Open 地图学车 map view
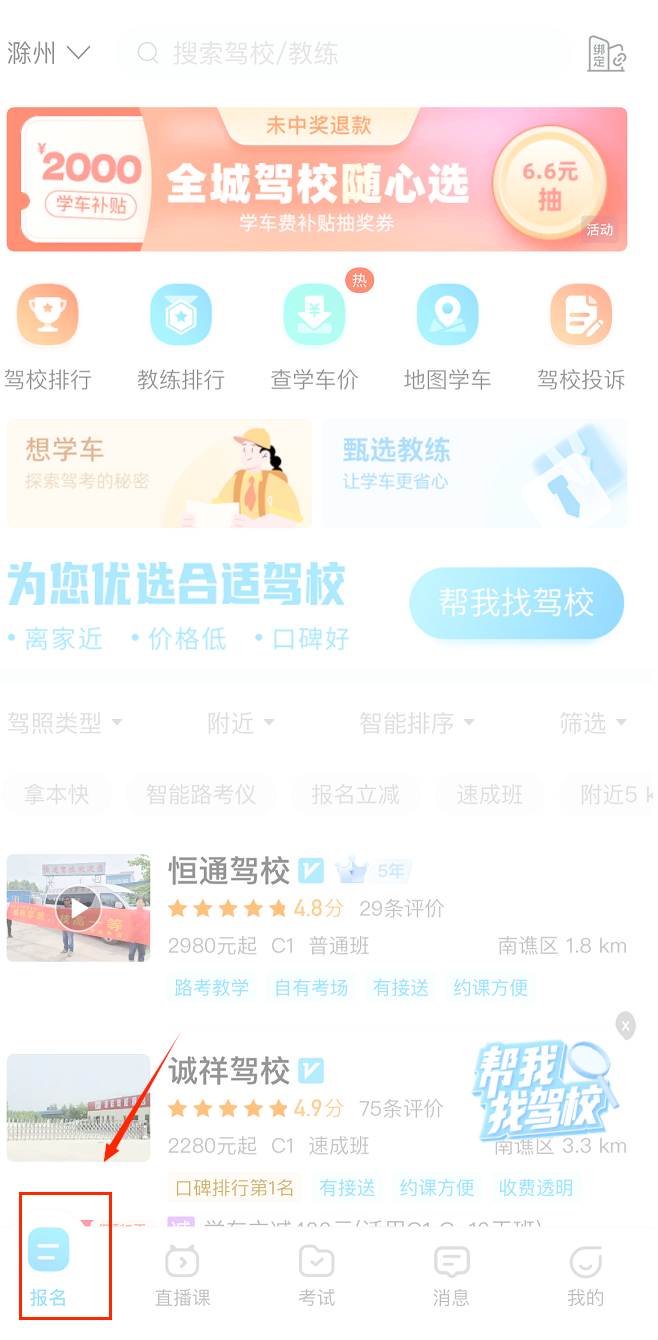 click(x=447, y=337)
